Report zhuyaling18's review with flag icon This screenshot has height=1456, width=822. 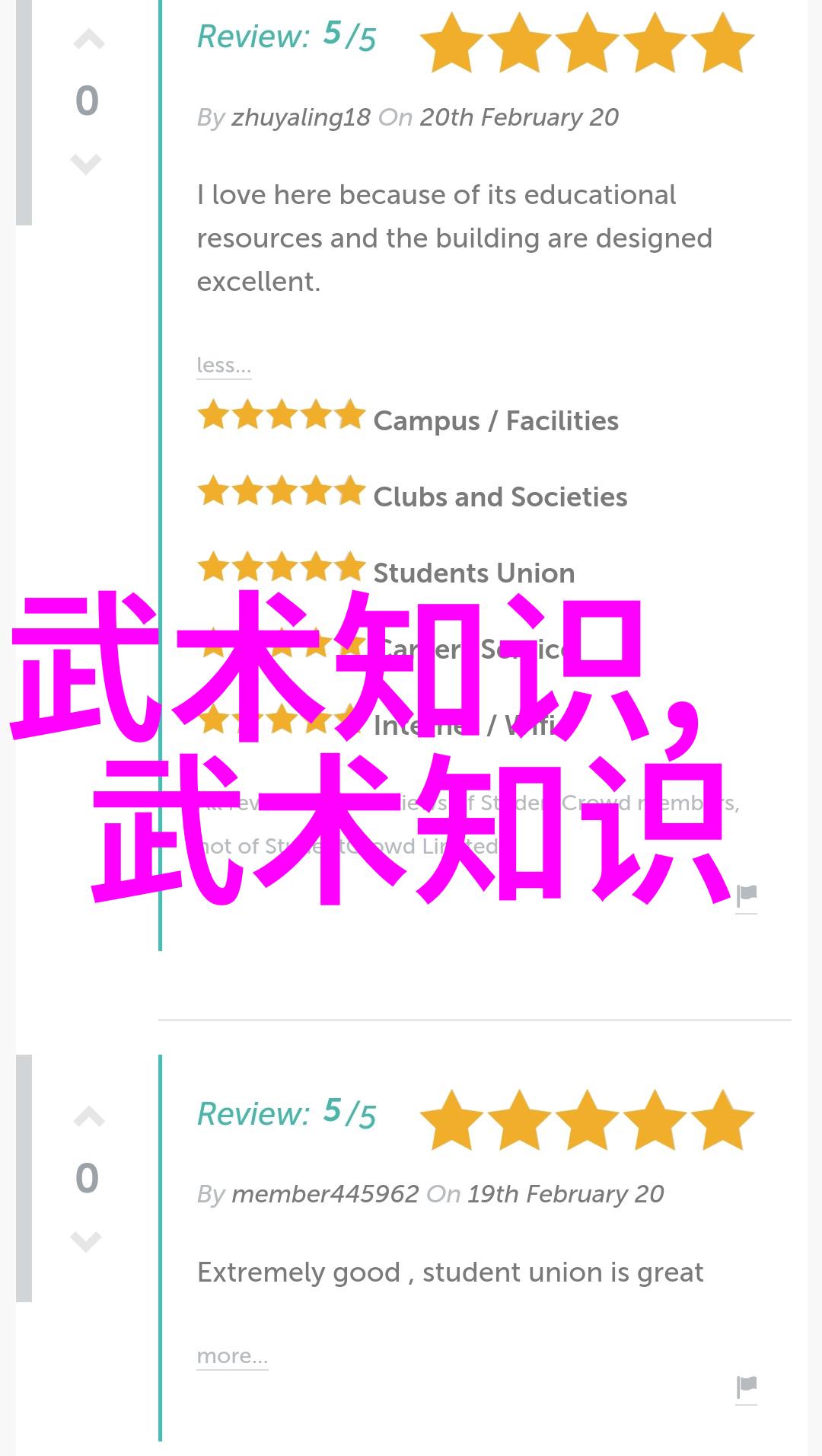click(747, 896)
